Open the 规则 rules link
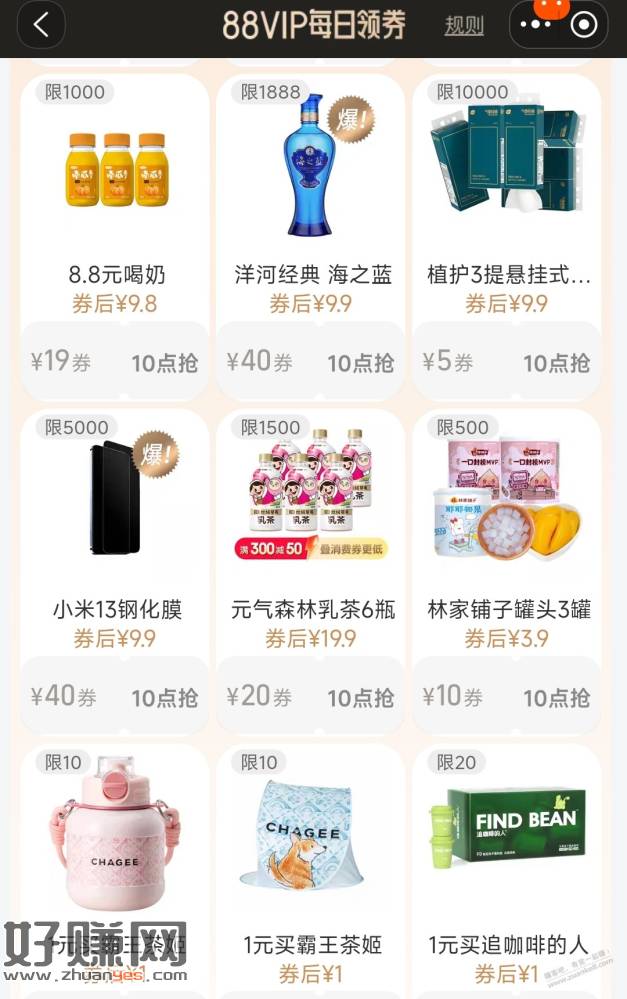This screenshot has width=627, height=999. pos(463,26)
